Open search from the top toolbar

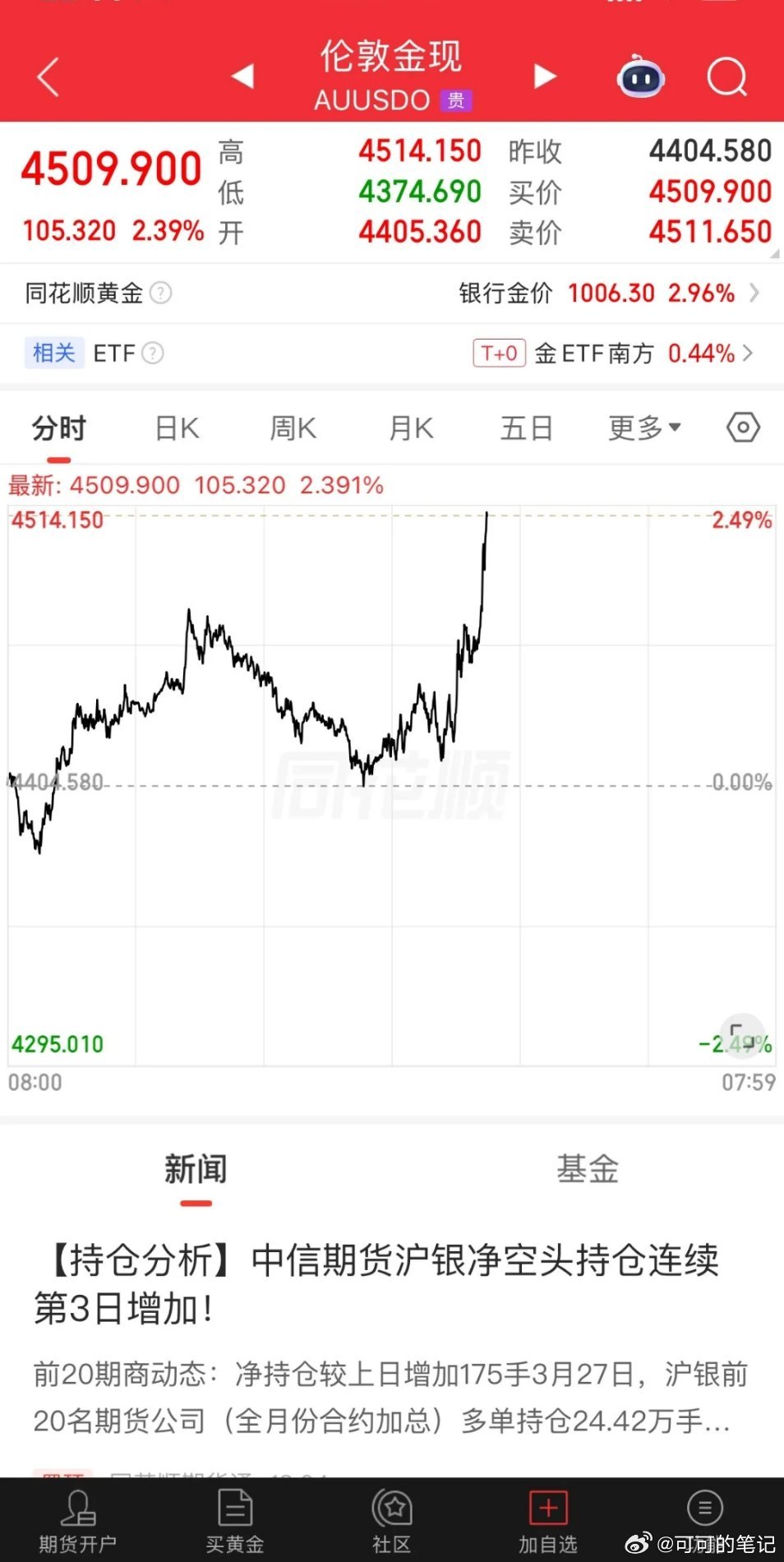point(726,77)
